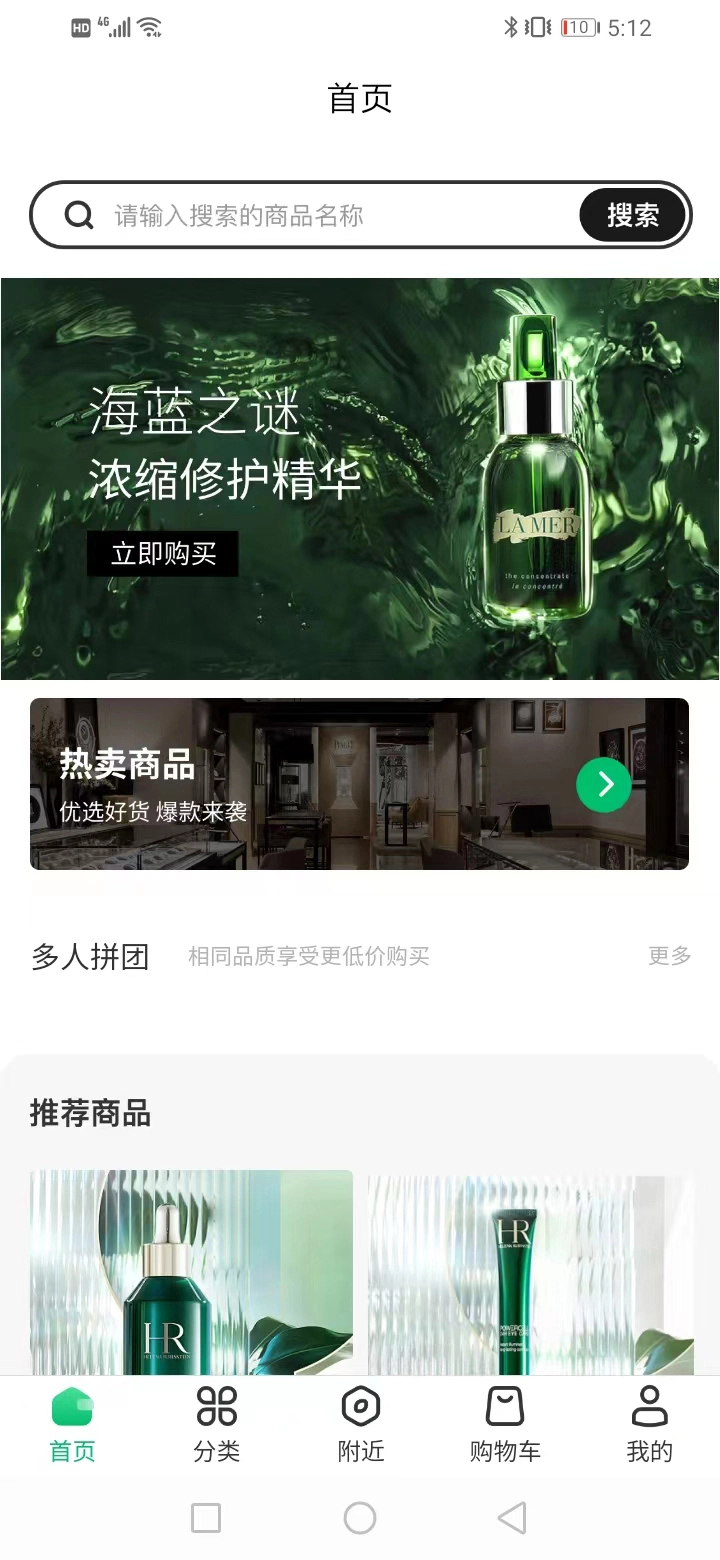Tap the green arrow on 热卖商品 banner

tap(603, 785)
